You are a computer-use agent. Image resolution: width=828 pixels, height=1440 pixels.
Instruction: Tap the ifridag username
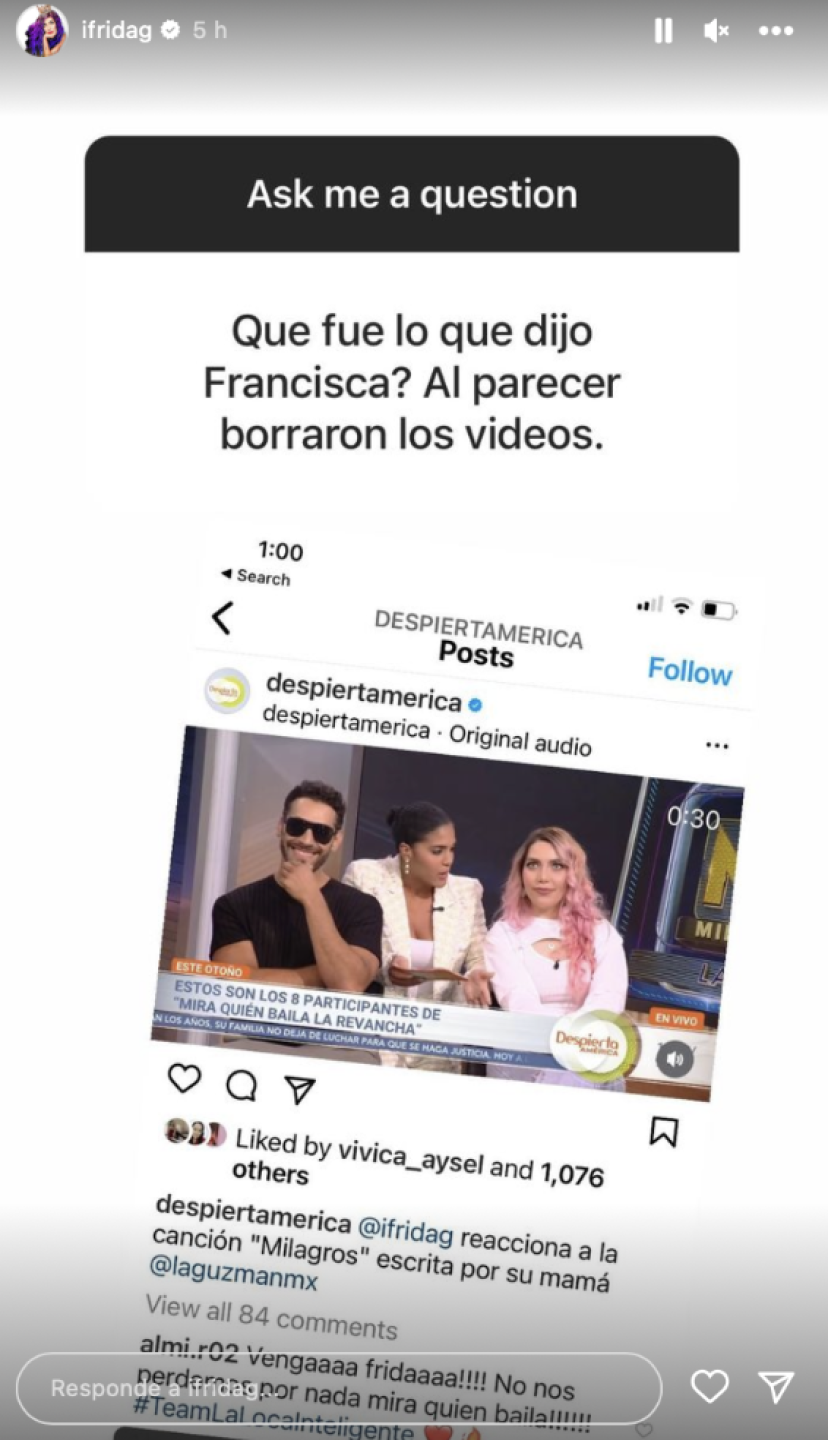click(116, 31)
